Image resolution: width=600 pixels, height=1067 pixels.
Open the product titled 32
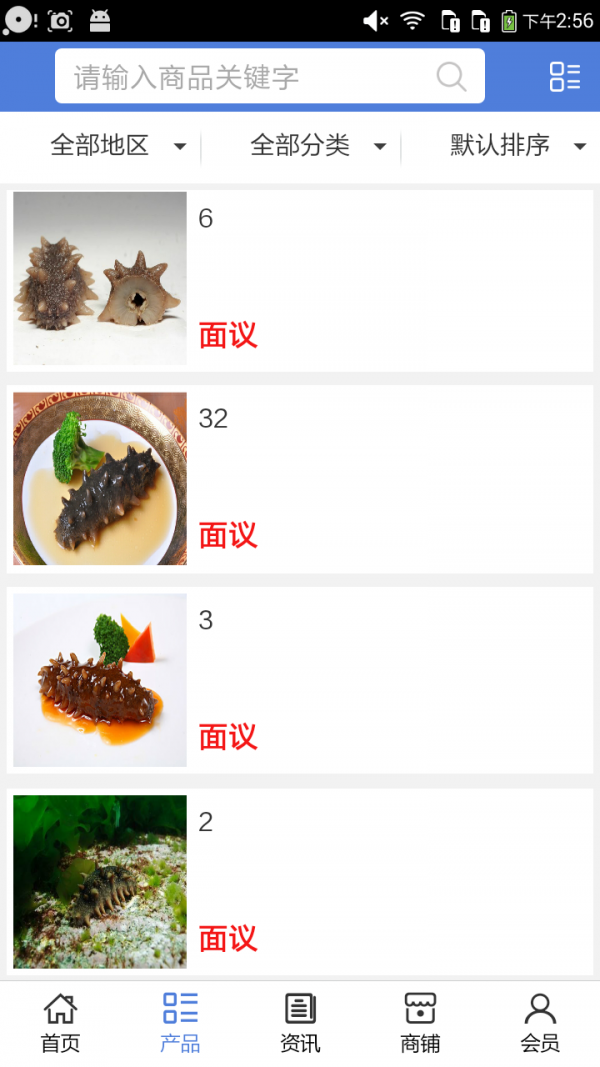tap(300, 479)
